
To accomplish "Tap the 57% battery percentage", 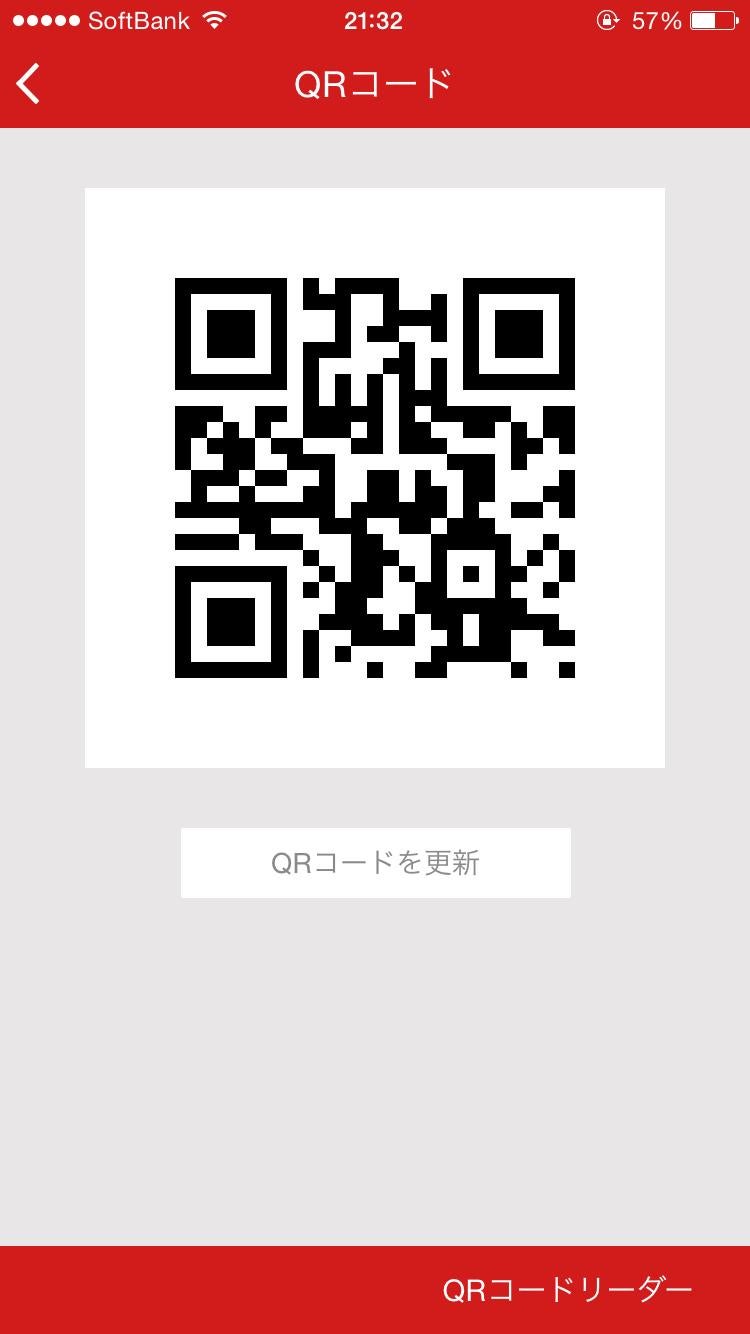I will 660,18.
